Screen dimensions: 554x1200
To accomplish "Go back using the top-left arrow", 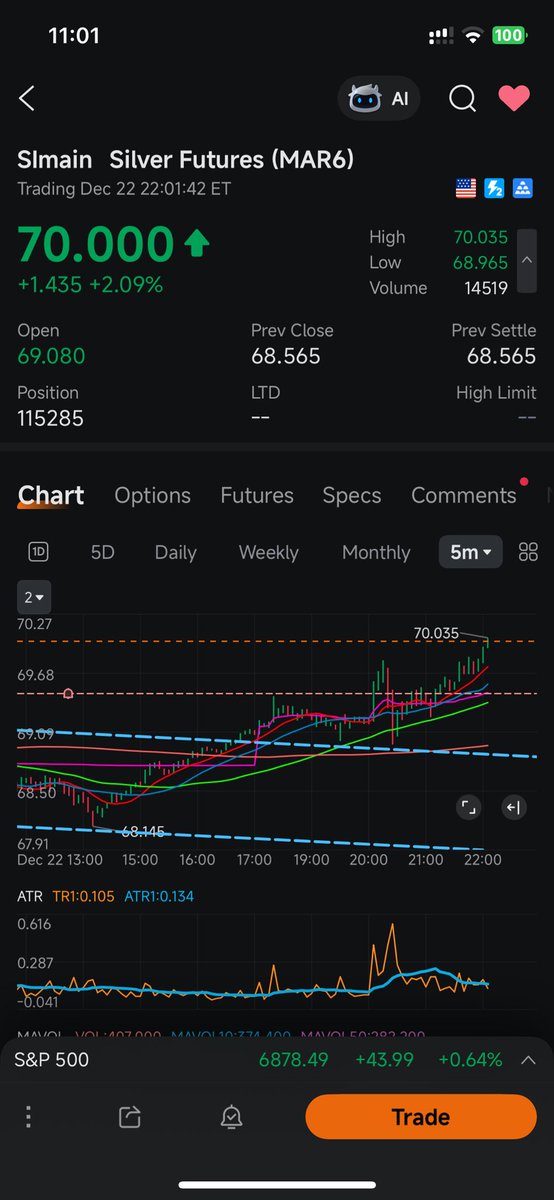I will [x=27, y=98].
